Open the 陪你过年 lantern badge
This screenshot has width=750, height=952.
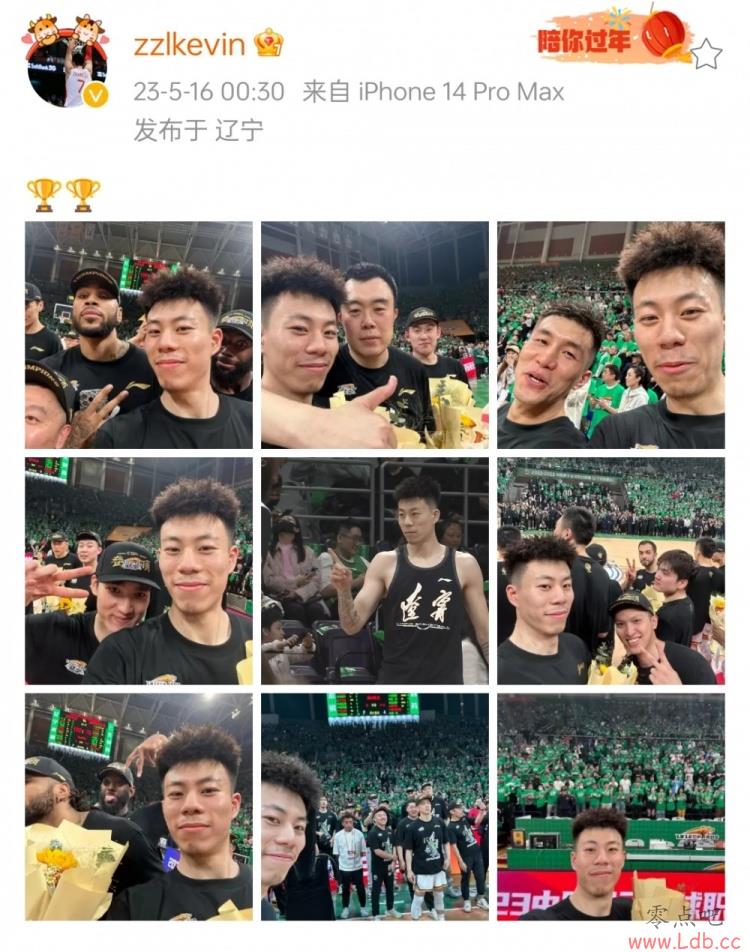612,37
